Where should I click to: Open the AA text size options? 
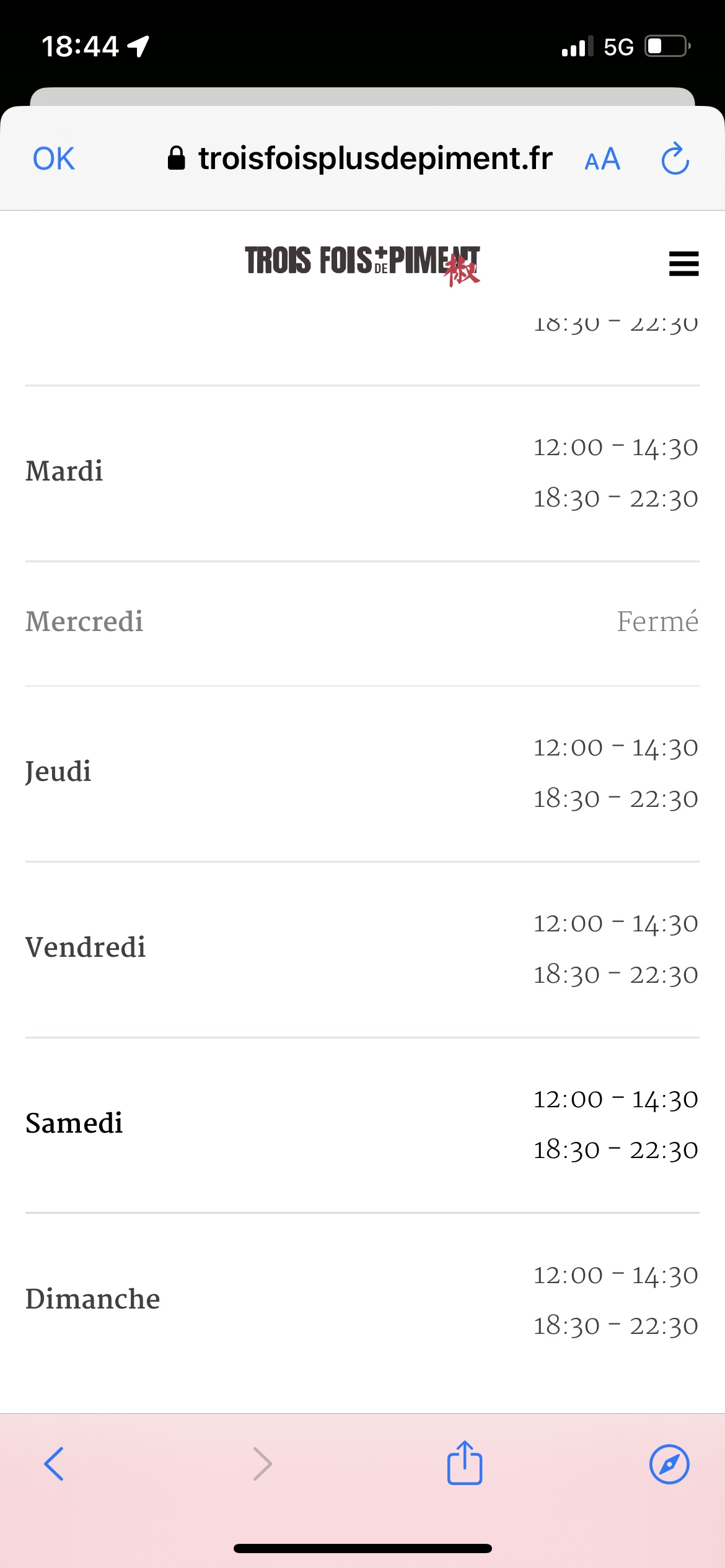(x=602, y=160)
